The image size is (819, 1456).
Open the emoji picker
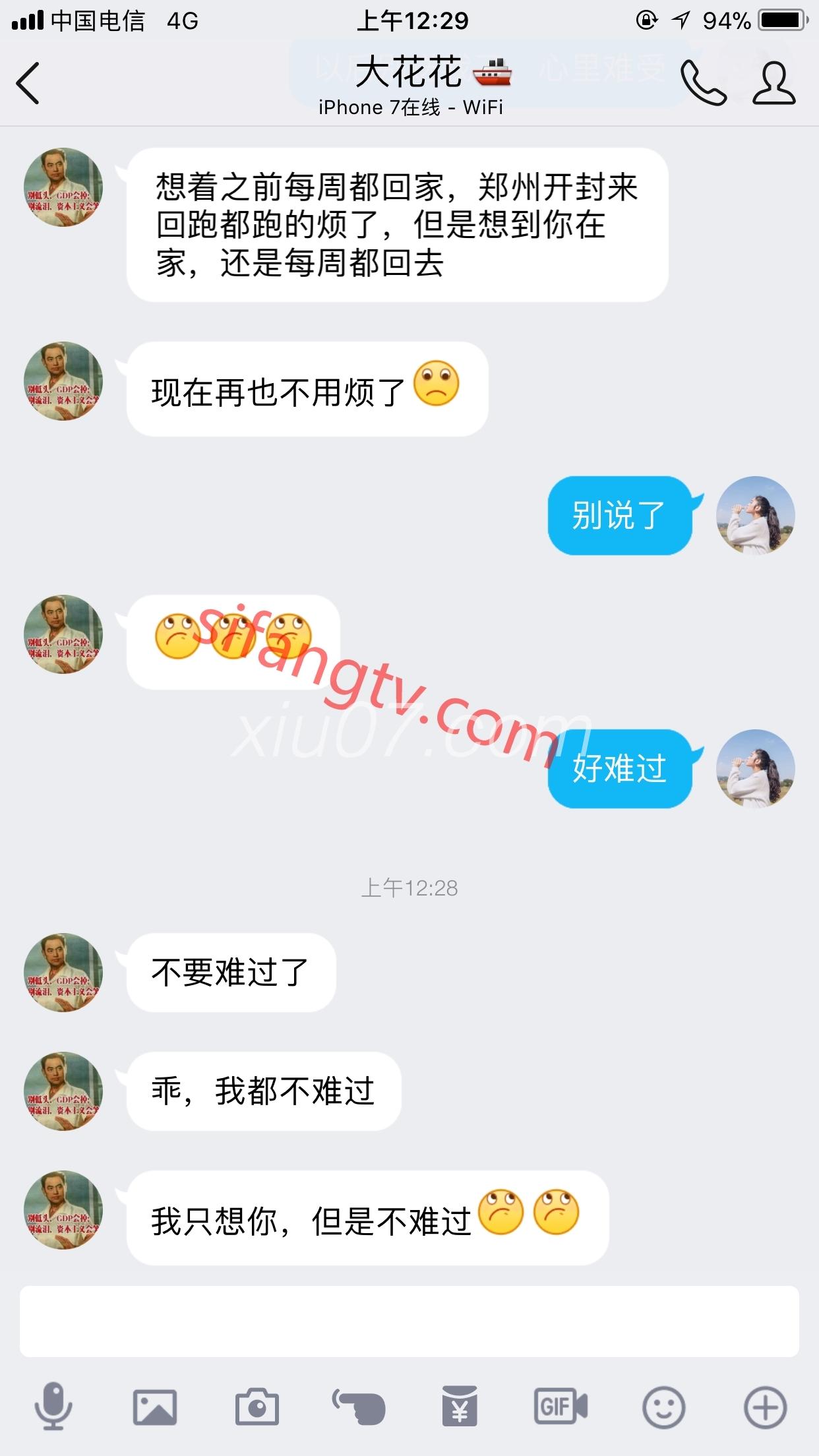(x=663, y=1407)
